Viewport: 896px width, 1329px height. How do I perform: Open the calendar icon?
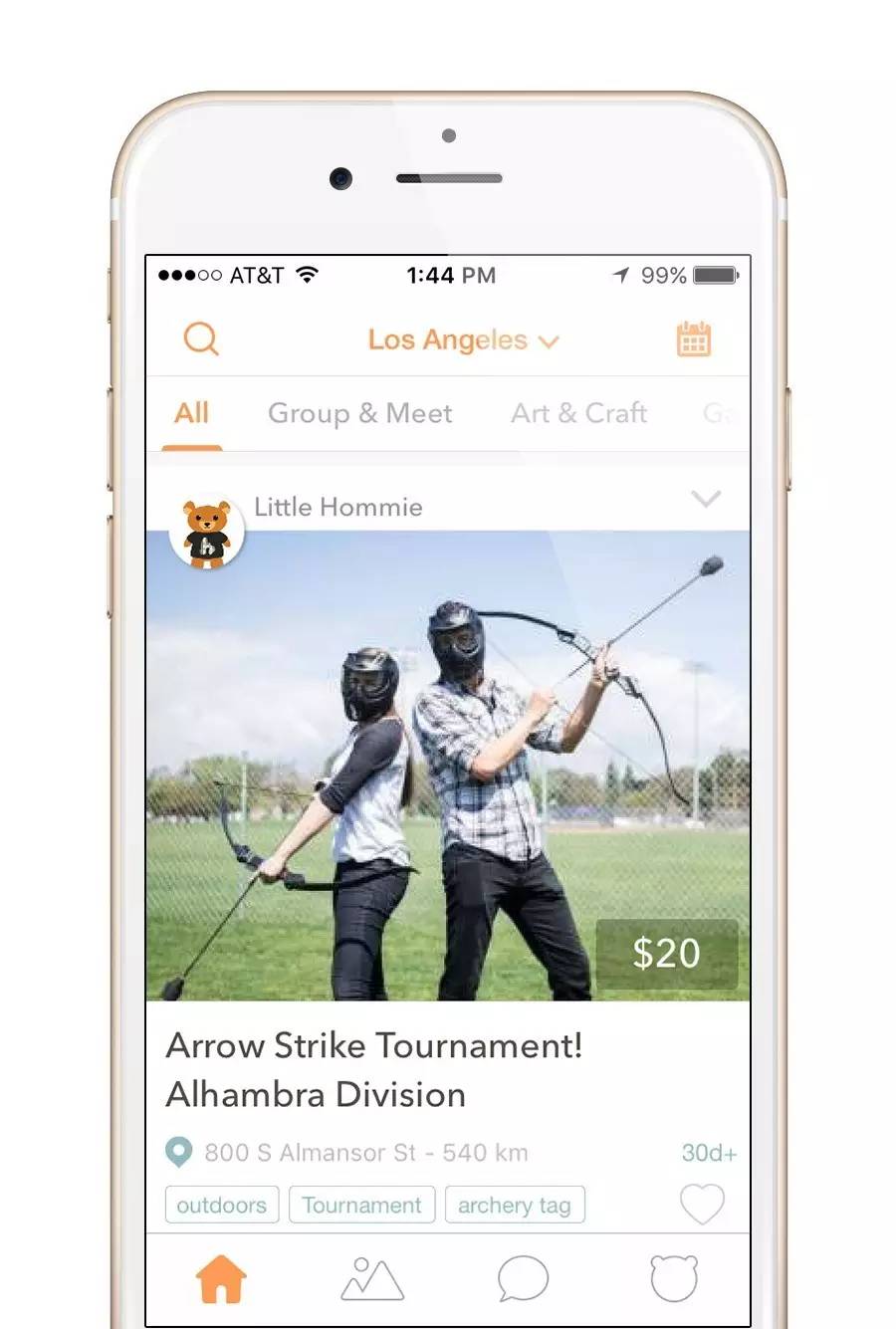tap(694, 339)
